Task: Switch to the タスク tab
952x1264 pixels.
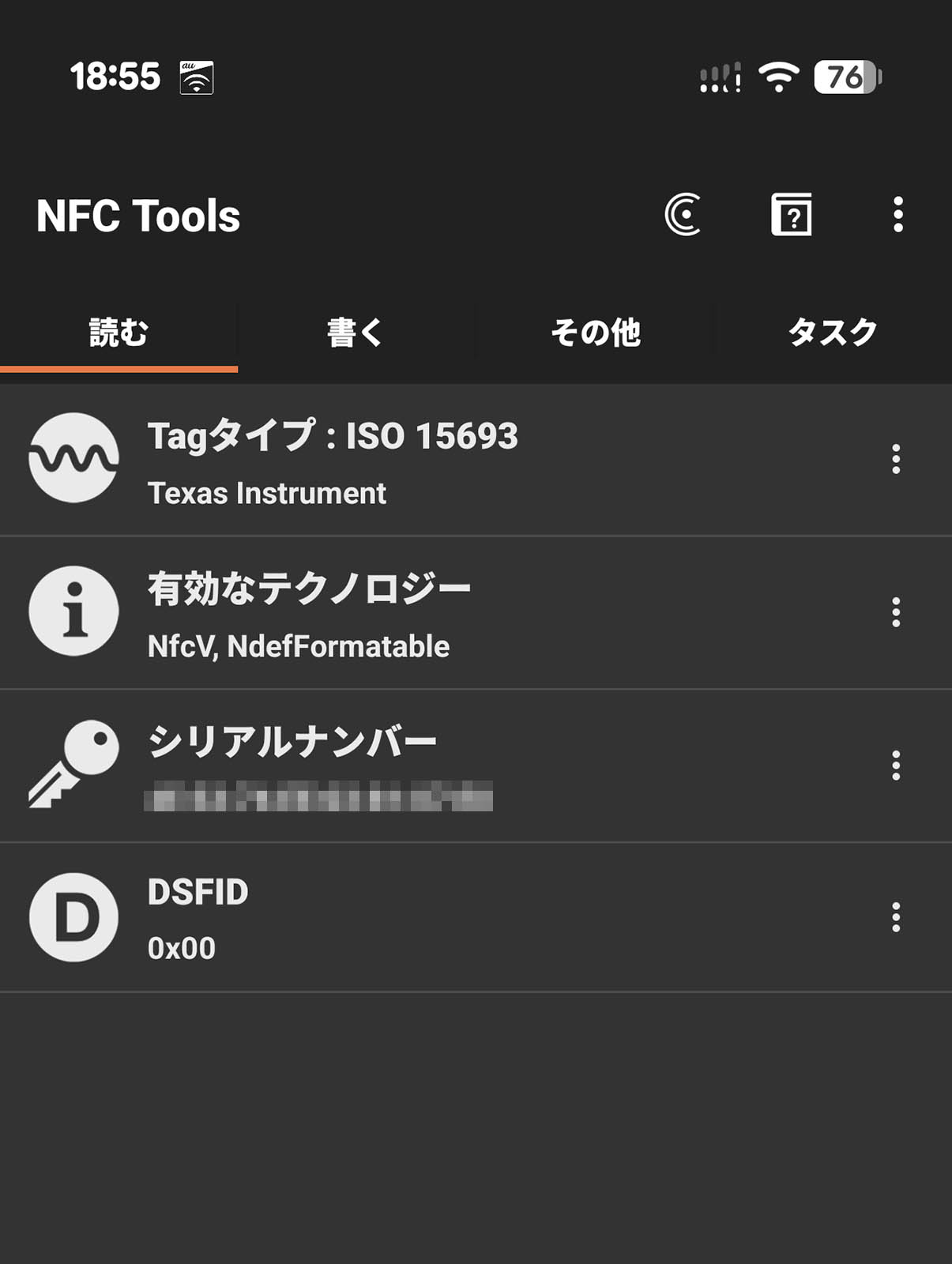Action: [833, 333]
